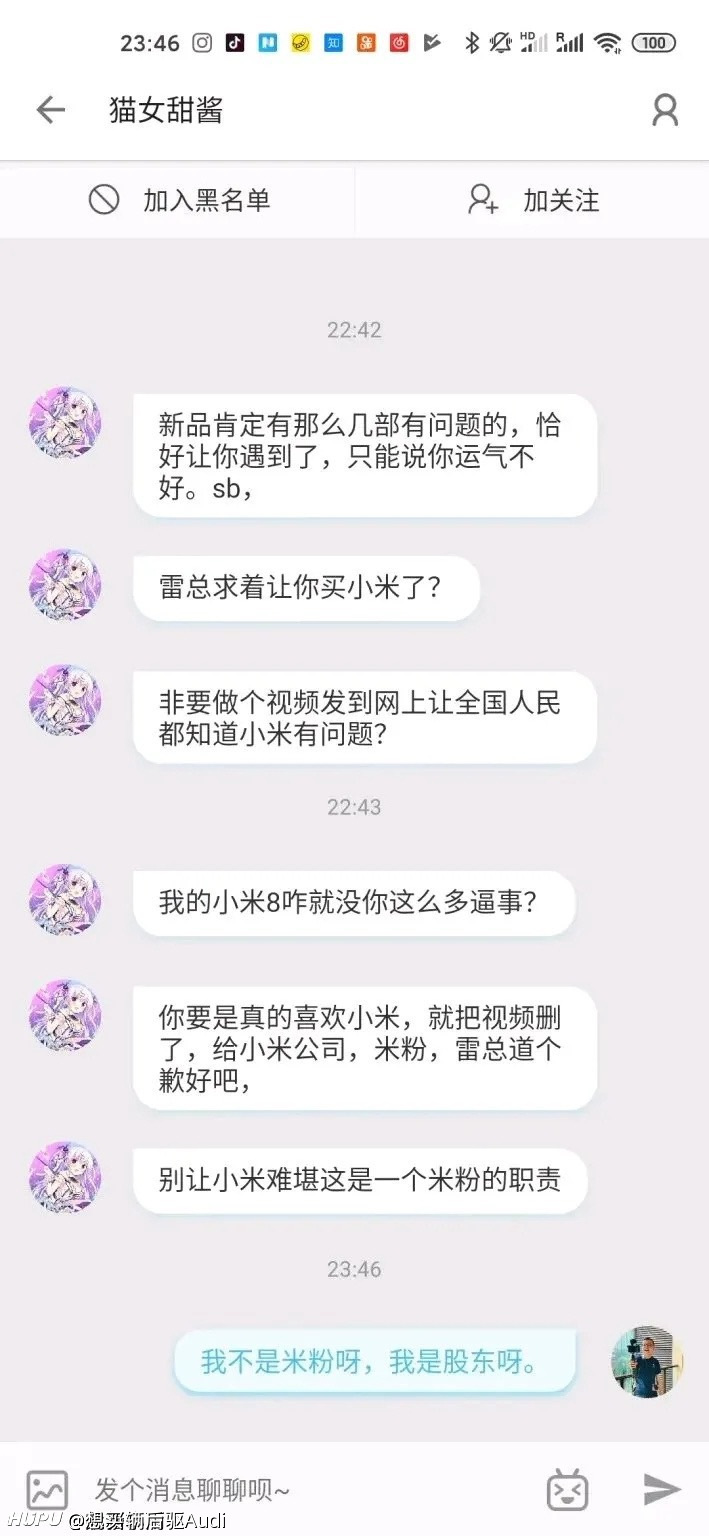709x1536 pixels.
Task: Tap 加入黑名单 to block this user
Action: (178, 200)
